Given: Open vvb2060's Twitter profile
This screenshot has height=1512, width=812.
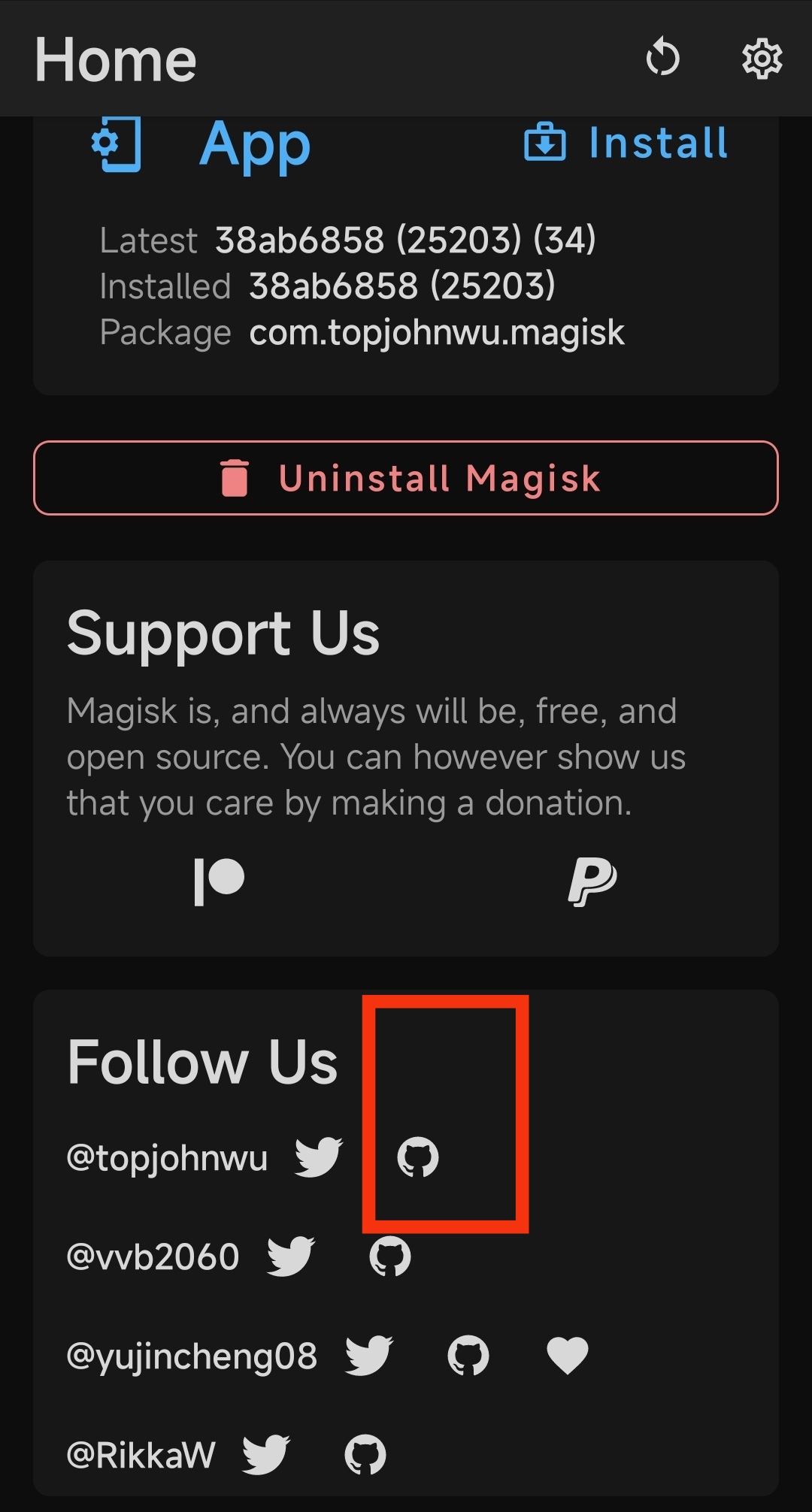Looking at the screenshot, I should [291, 1256].
